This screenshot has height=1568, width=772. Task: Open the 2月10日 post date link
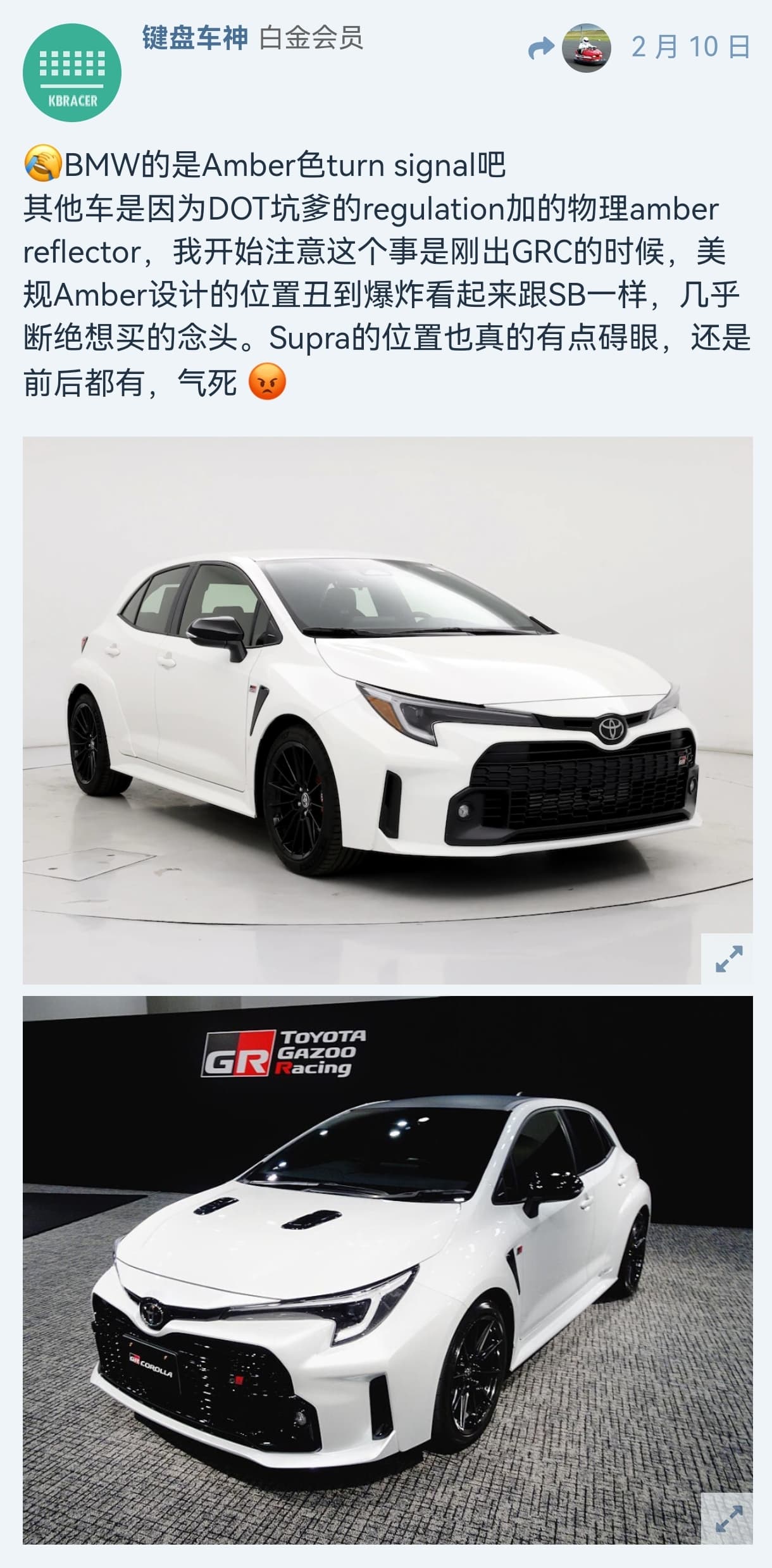(x=691, y=47)
